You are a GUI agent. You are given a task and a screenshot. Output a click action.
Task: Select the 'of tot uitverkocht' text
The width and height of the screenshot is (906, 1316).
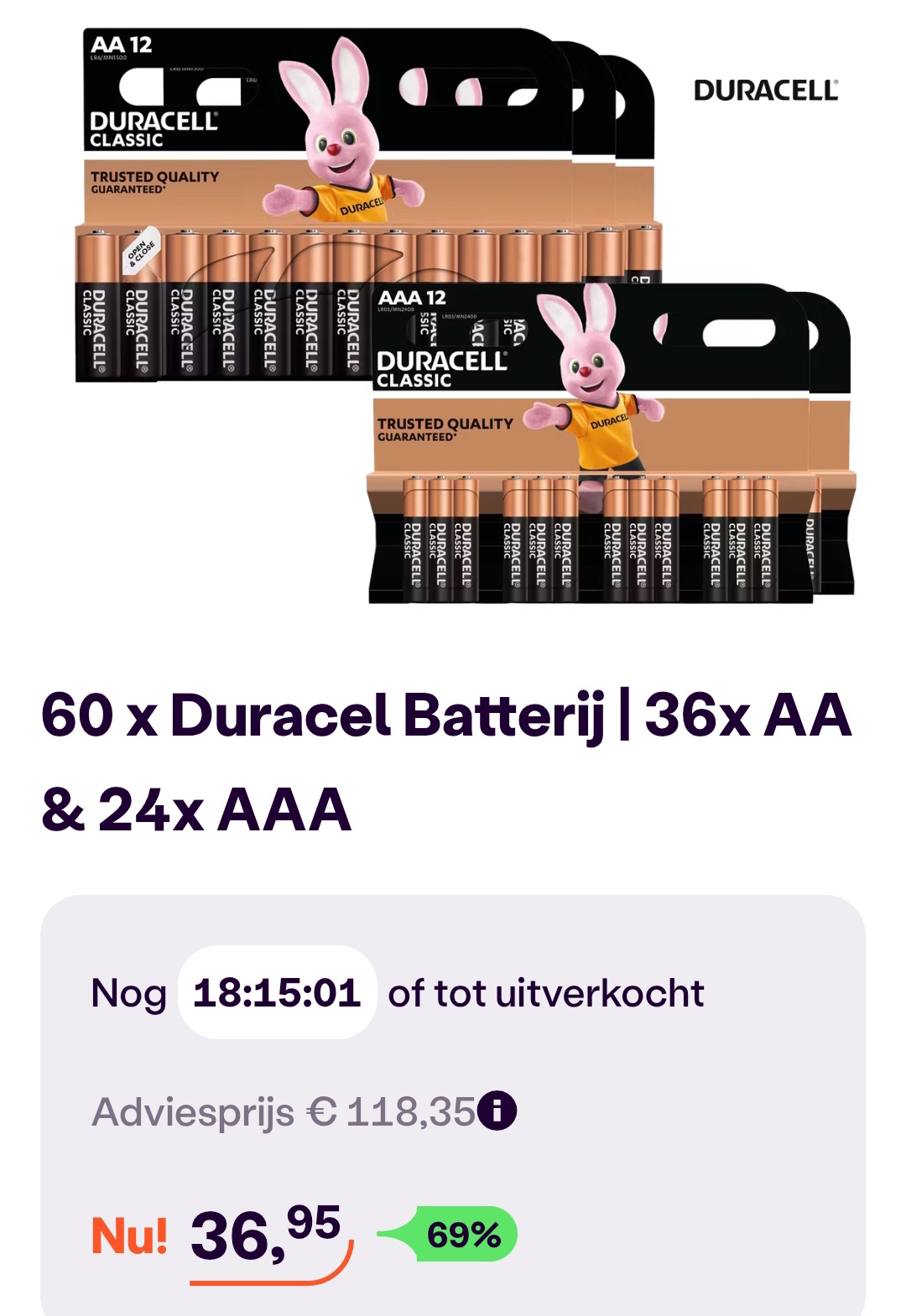[x=547, y=992]
